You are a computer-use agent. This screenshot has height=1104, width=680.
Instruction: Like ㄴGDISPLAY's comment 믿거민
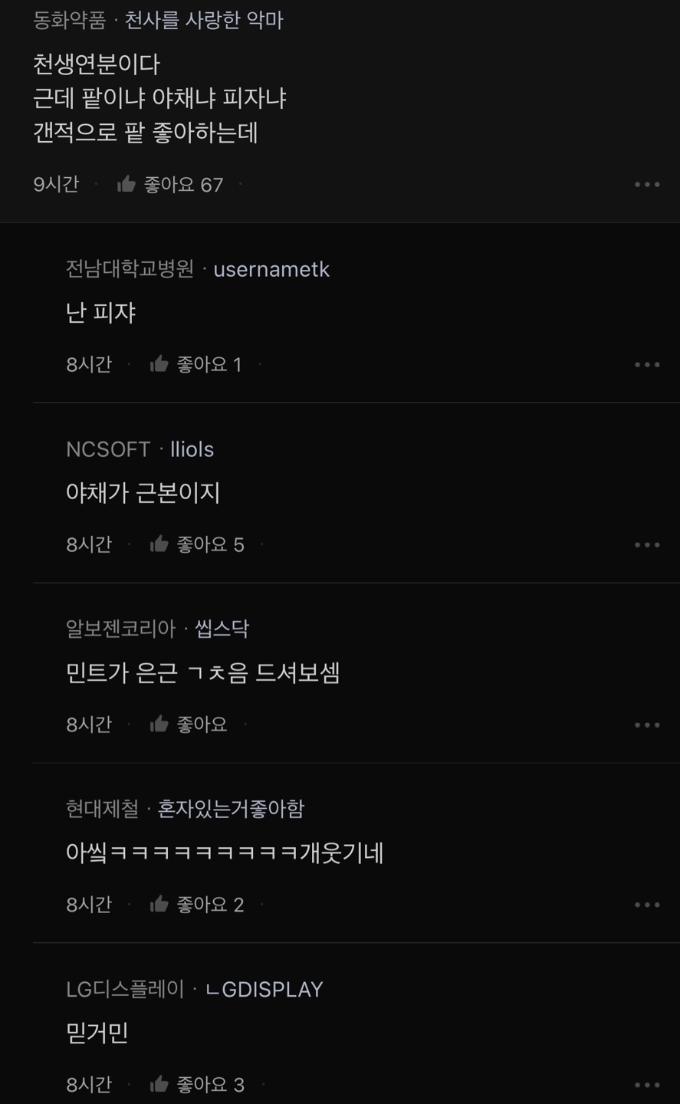click(159, 1084)
